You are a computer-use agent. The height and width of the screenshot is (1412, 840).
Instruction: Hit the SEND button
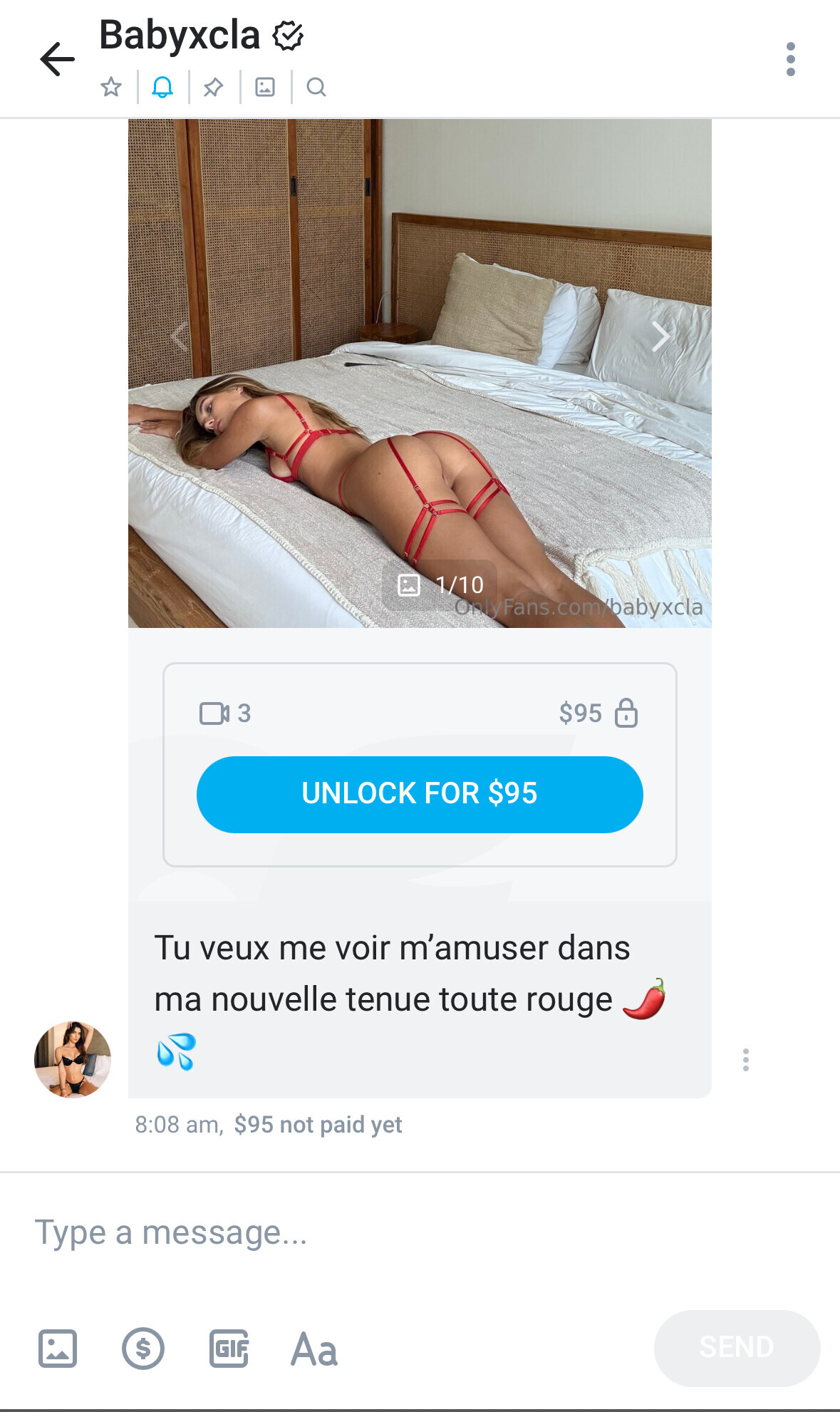pos(737,1347)
